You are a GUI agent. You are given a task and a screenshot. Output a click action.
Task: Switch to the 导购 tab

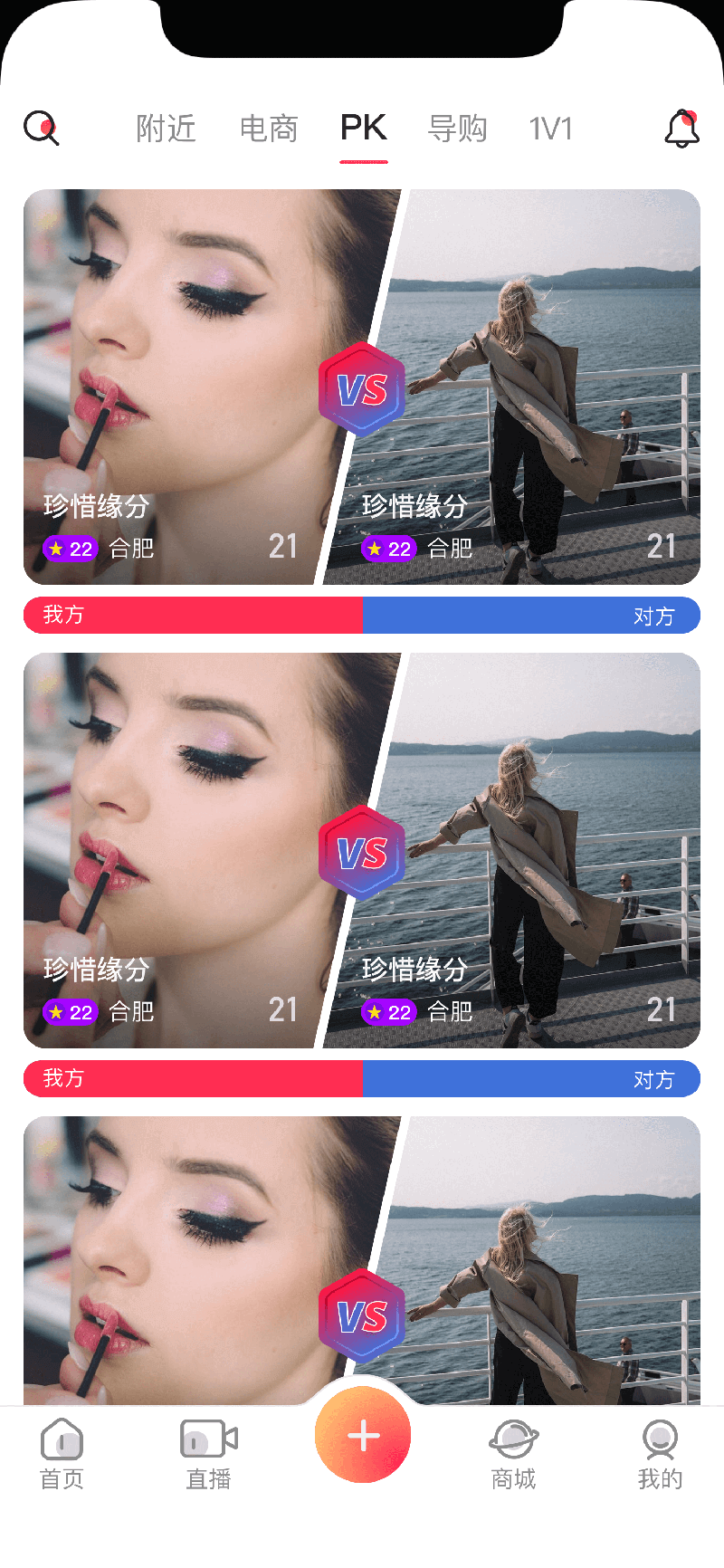pos(457,129)
